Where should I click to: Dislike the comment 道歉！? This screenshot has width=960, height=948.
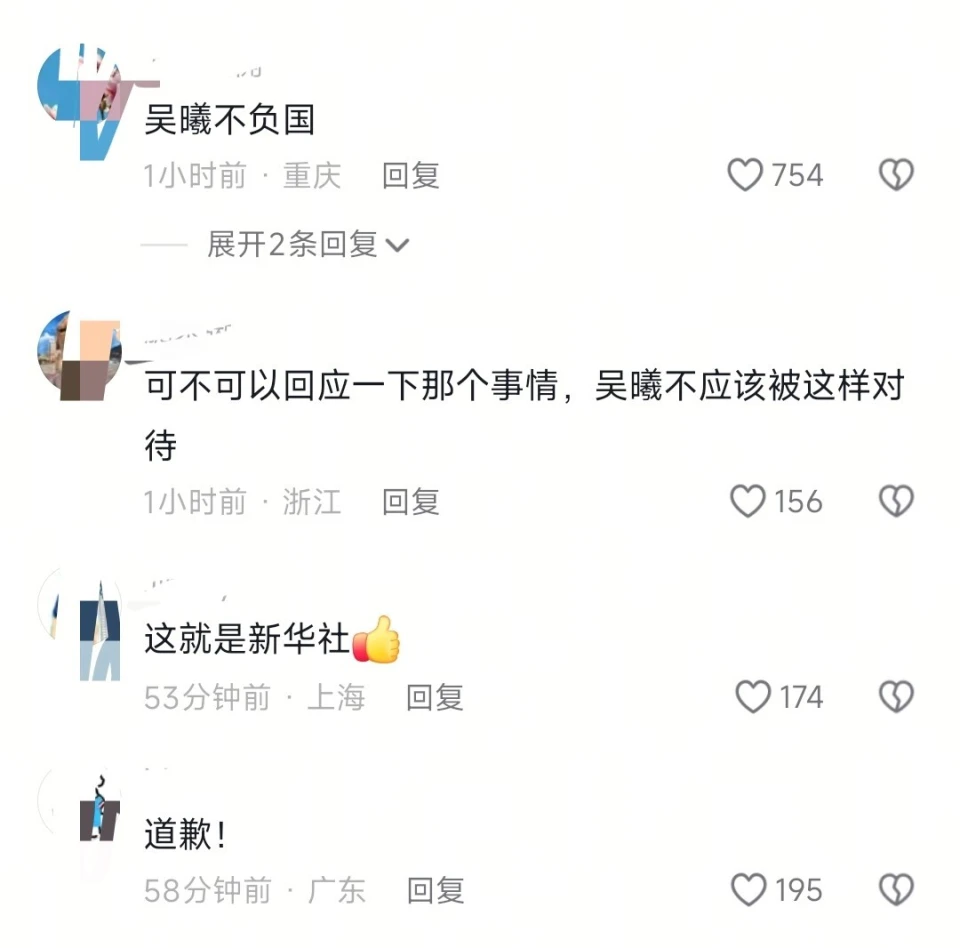coord(895,889)
